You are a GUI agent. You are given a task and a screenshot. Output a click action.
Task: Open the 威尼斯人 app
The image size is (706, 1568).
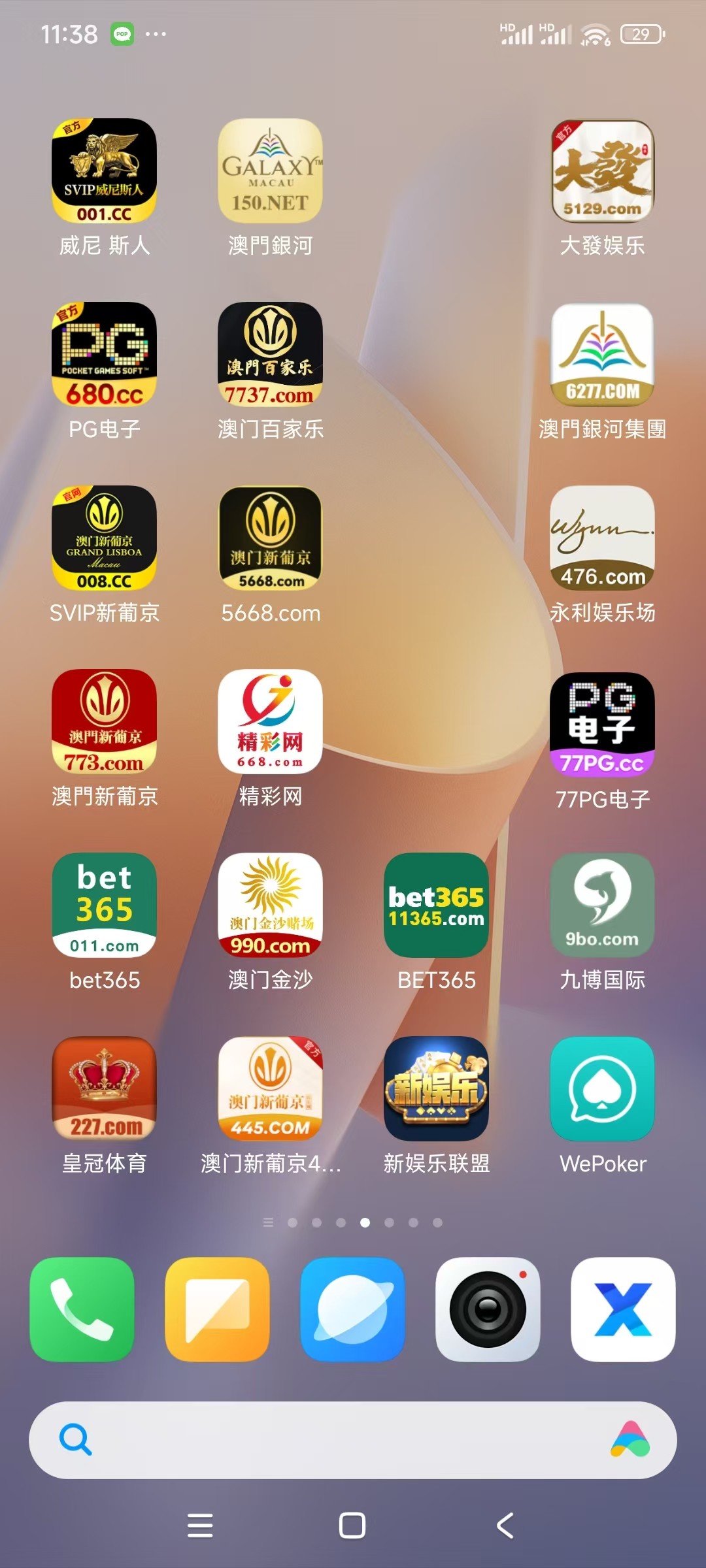click(105, 171)
